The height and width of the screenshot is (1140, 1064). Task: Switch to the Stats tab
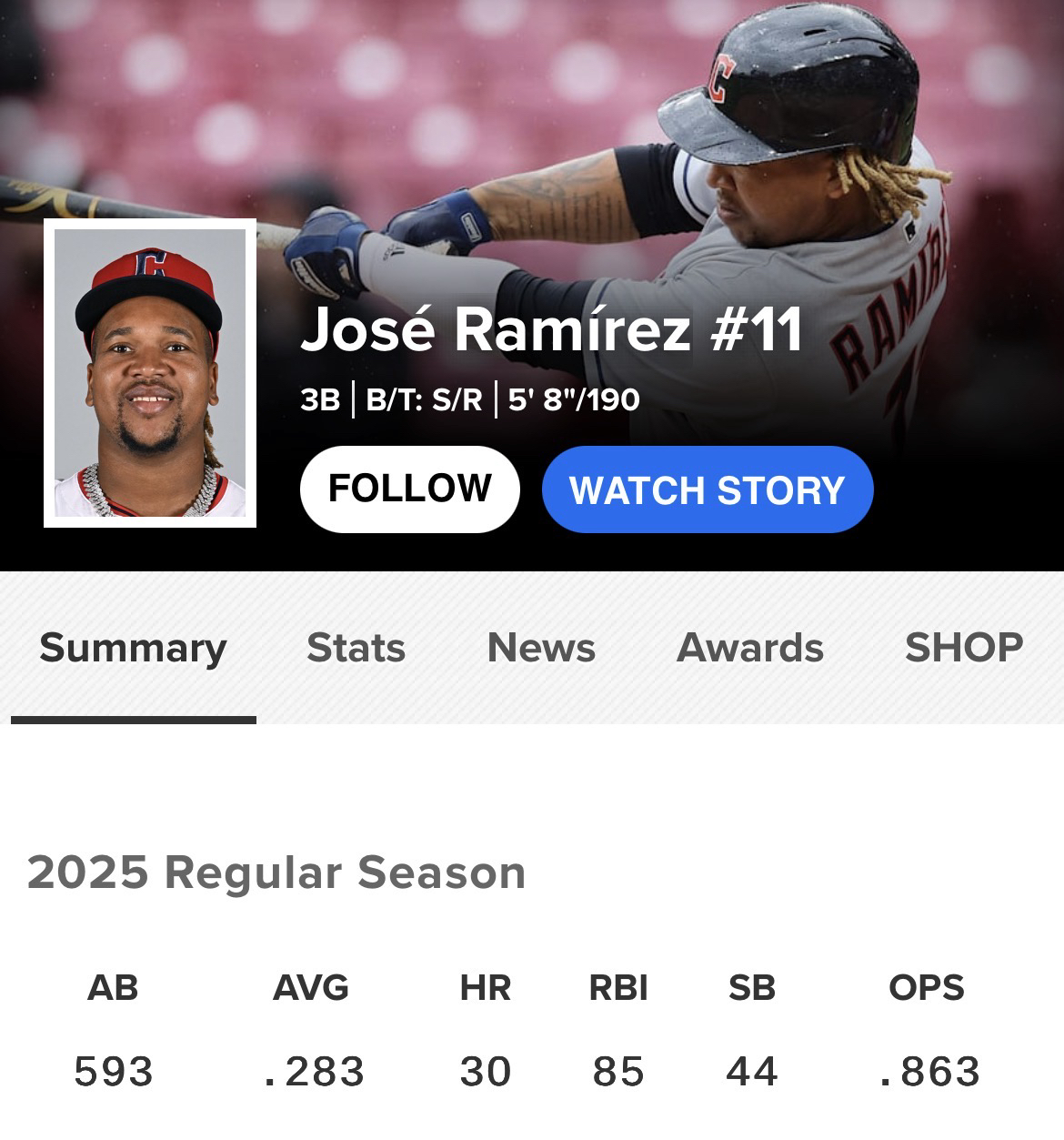click(x=356, y=648)
